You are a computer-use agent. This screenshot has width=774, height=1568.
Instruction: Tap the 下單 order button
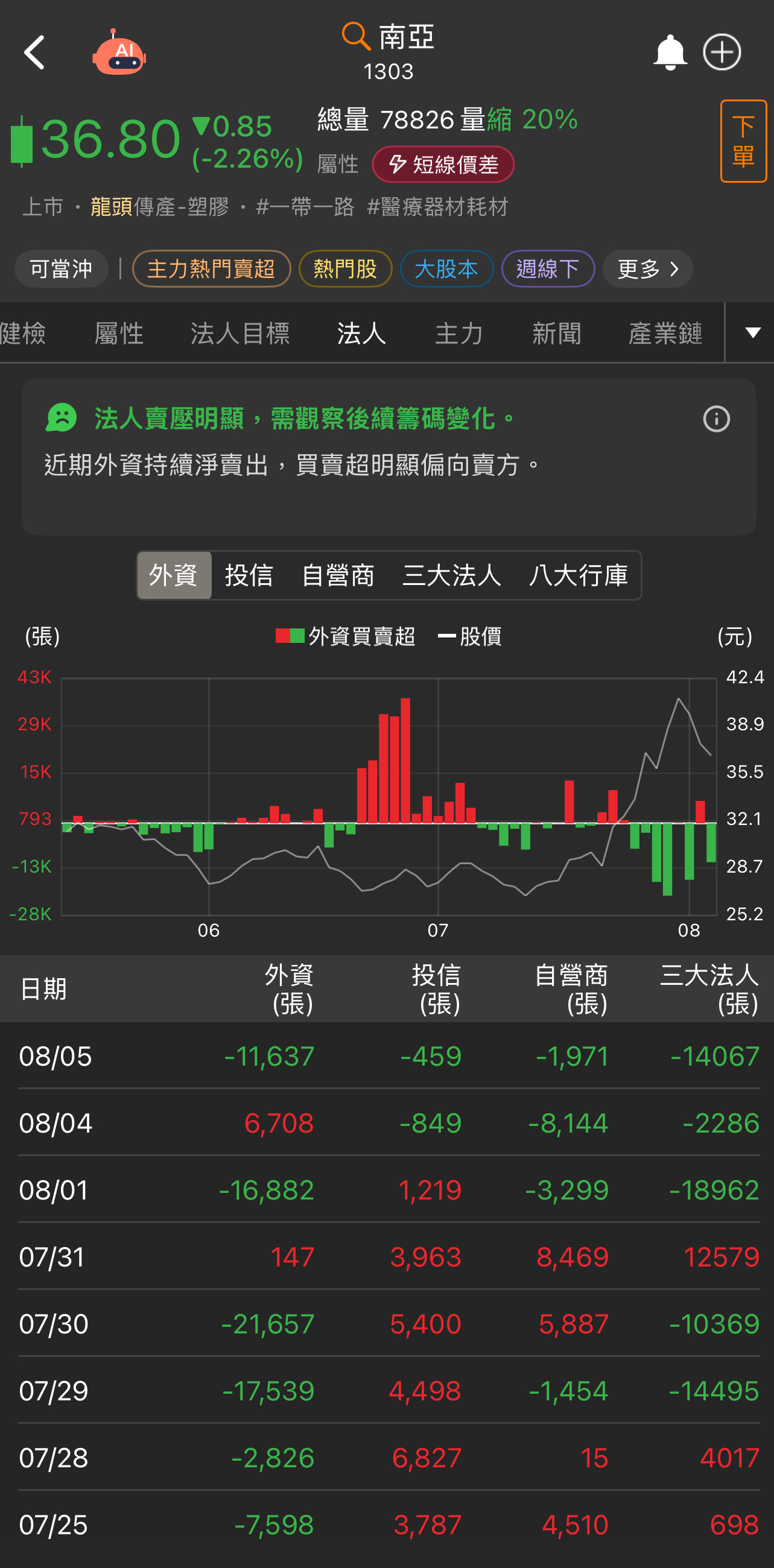(x=743, y=141)
